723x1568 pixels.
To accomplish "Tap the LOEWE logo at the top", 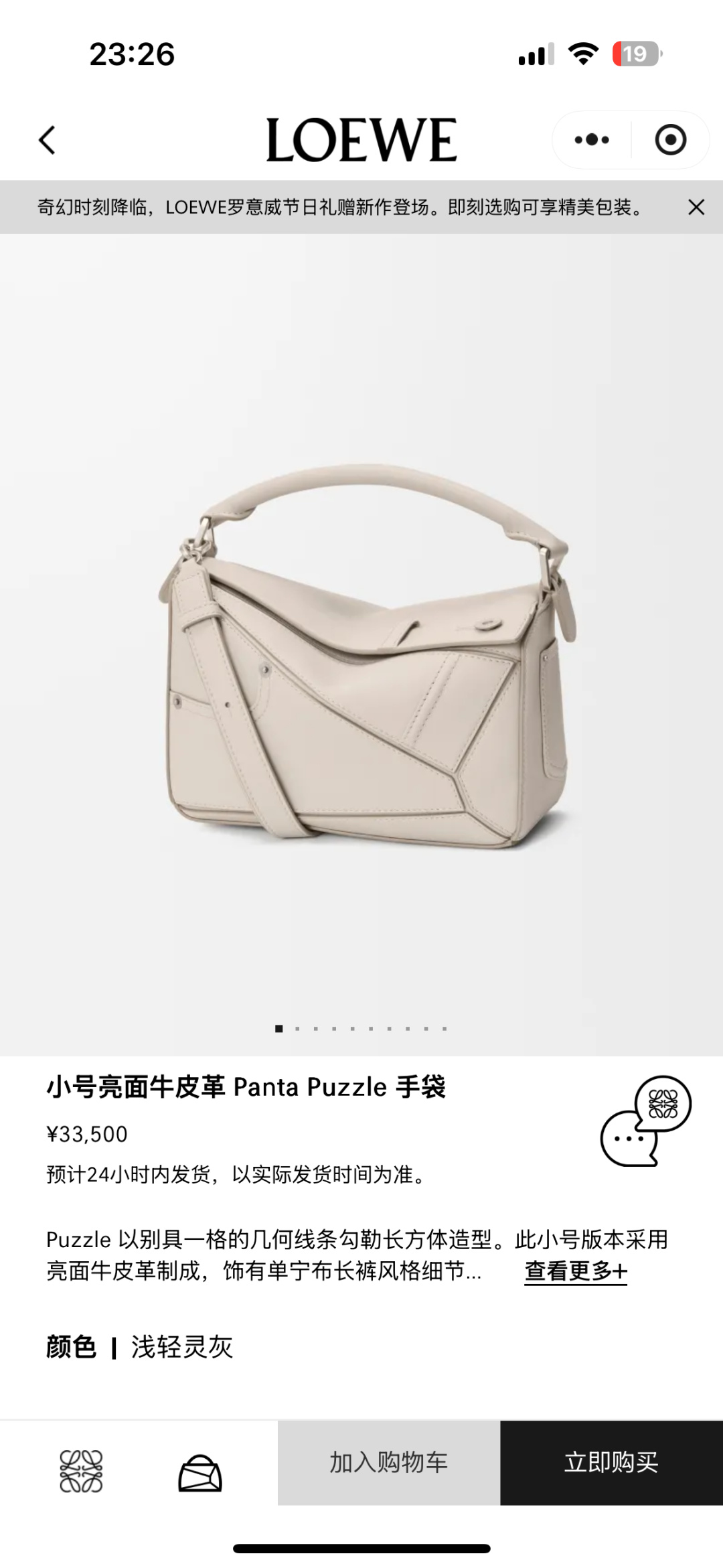I will click(361, 138).
